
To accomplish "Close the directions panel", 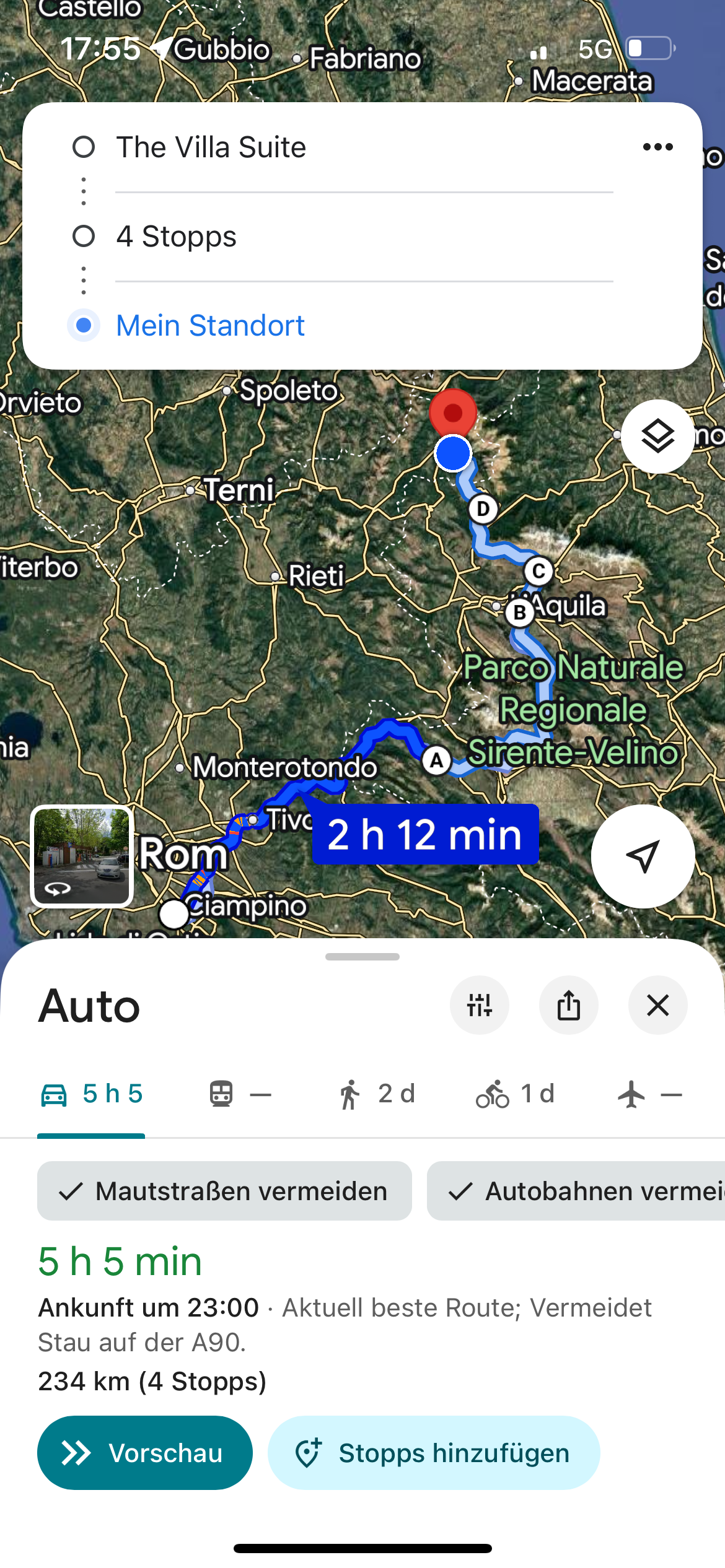I will coord(657,1005).
